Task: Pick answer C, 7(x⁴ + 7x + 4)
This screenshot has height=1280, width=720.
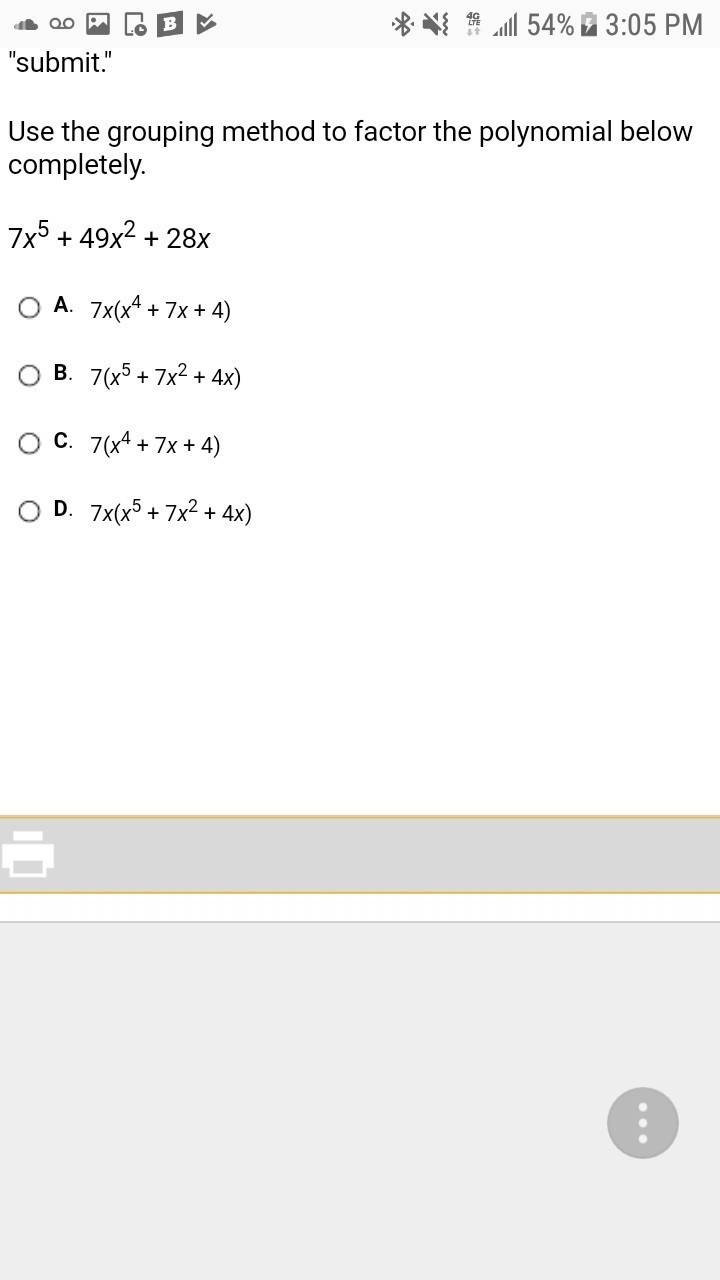Action: click(x=30, y=443)
